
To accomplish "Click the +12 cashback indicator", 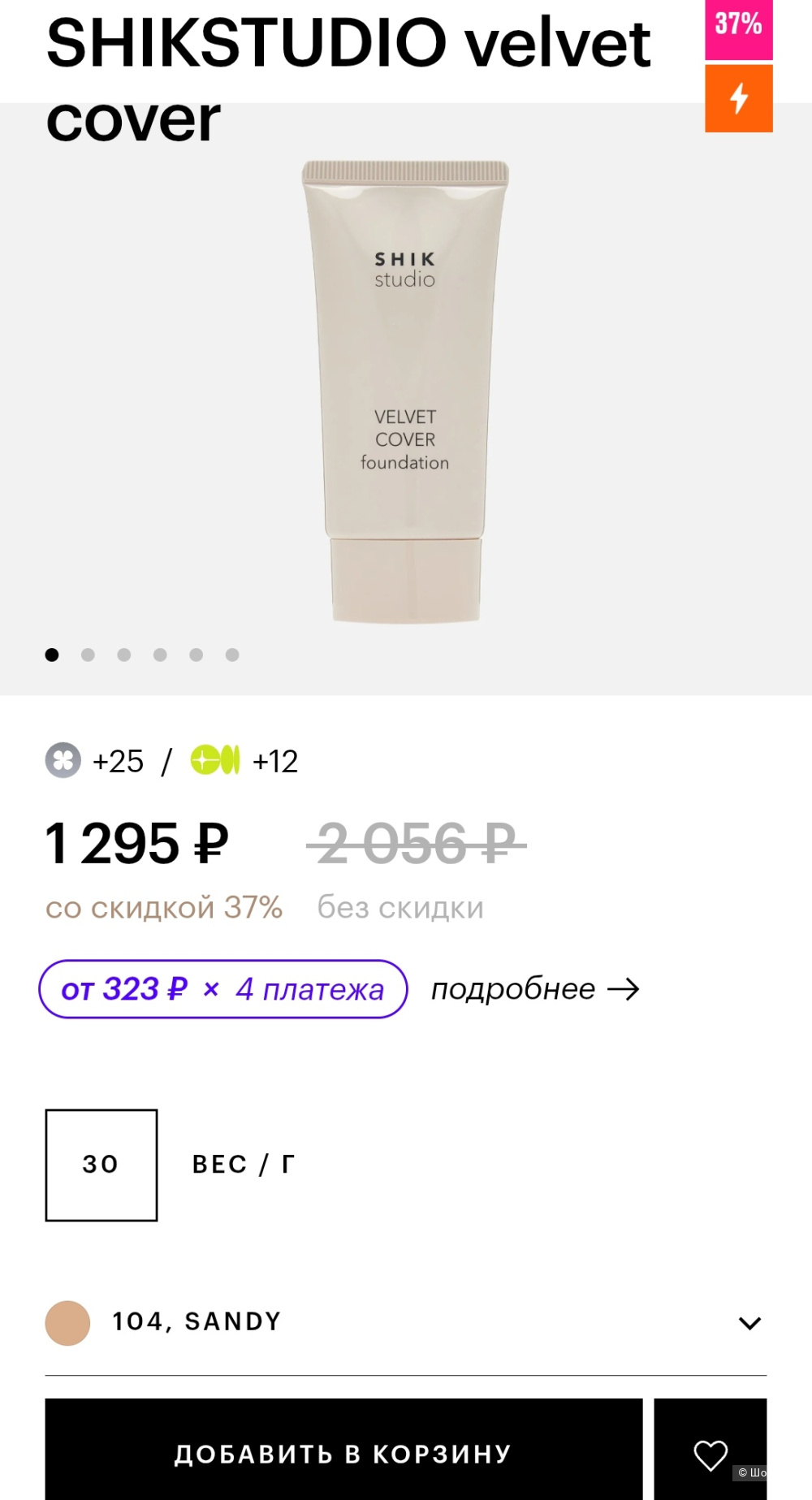I will 275,761.
